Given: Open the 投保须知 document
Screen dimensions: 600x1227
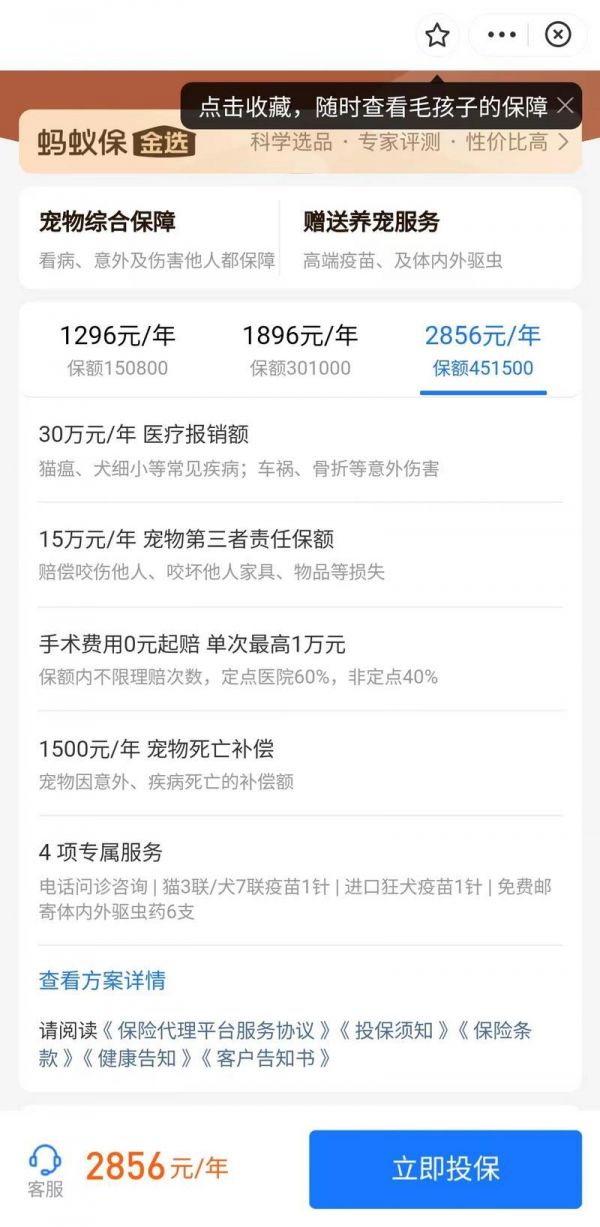Looking at the screenshot, I should [x=394, y=1031].
